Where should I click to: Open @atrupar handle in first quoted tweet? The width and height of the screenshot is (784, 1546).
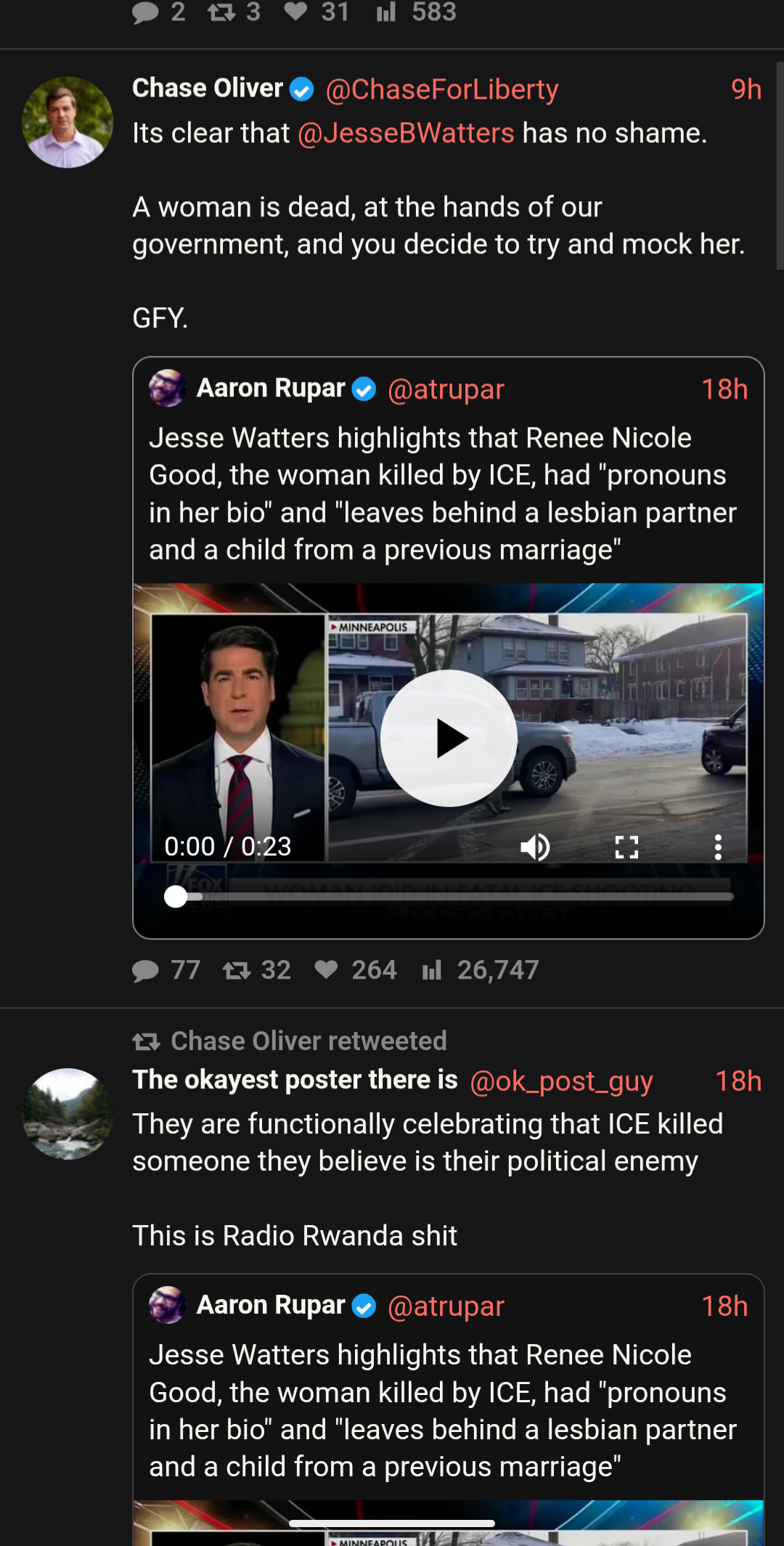(x=445, y=389)
